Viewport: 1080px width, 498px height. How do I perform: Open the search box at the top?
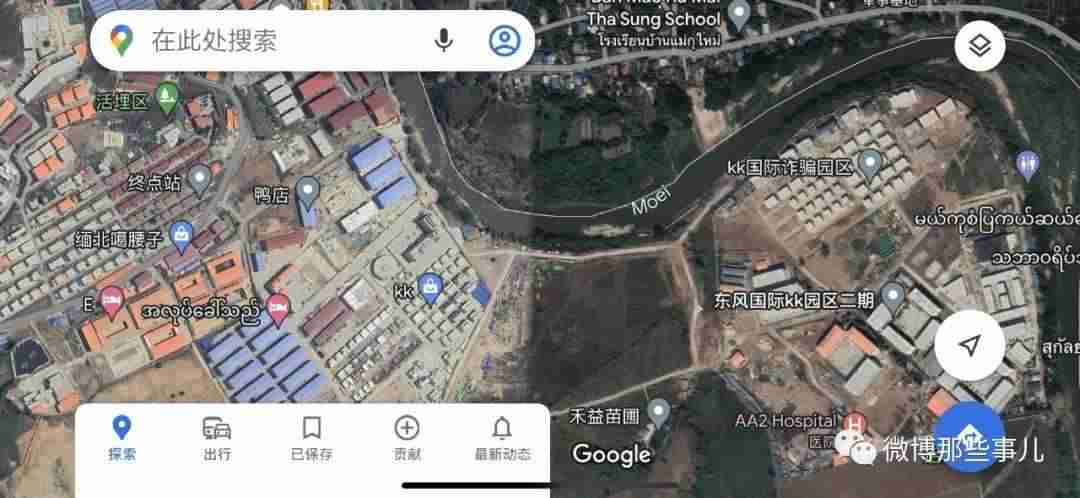point(280,41)
